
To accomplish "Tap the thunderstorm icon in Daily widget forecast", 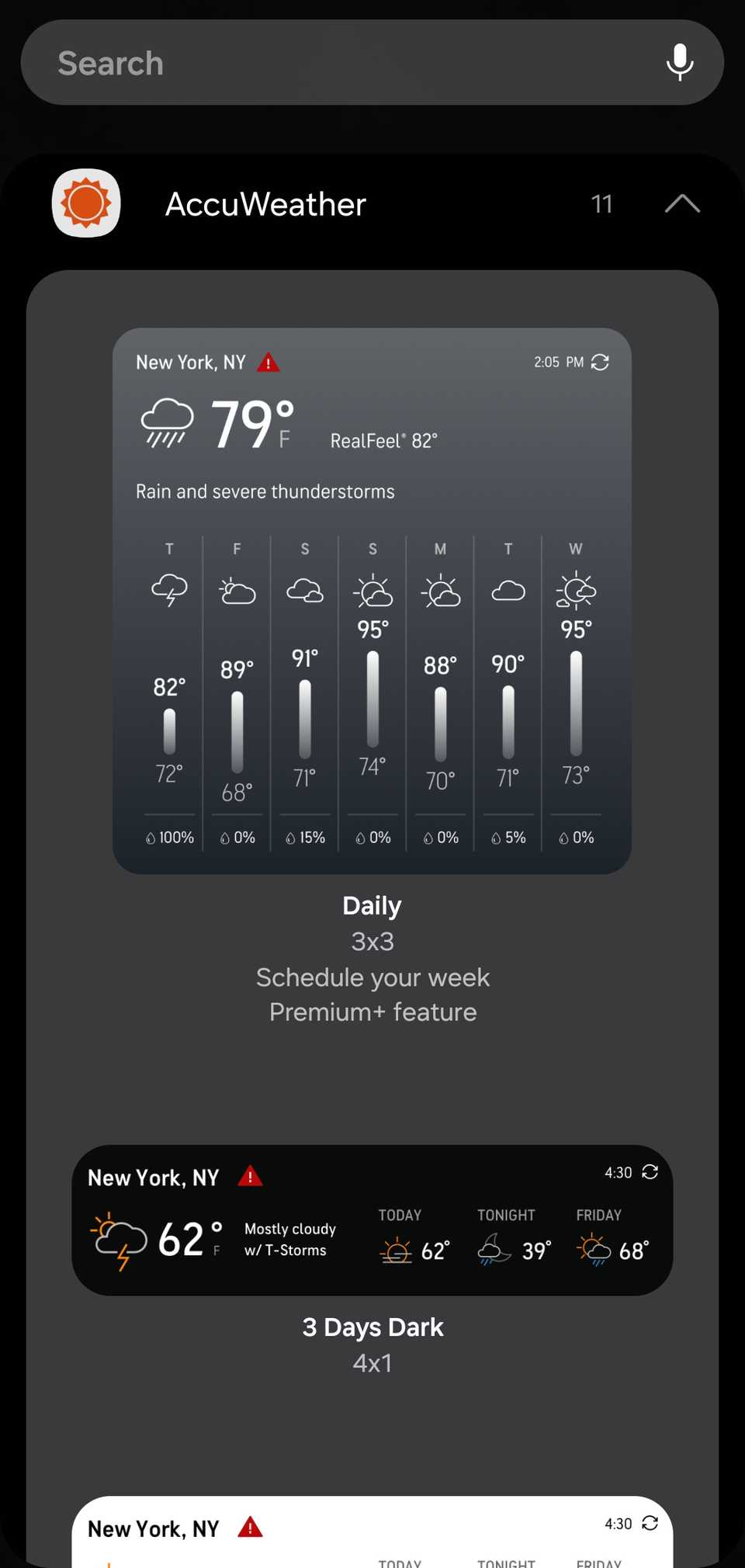I will 169,591.
